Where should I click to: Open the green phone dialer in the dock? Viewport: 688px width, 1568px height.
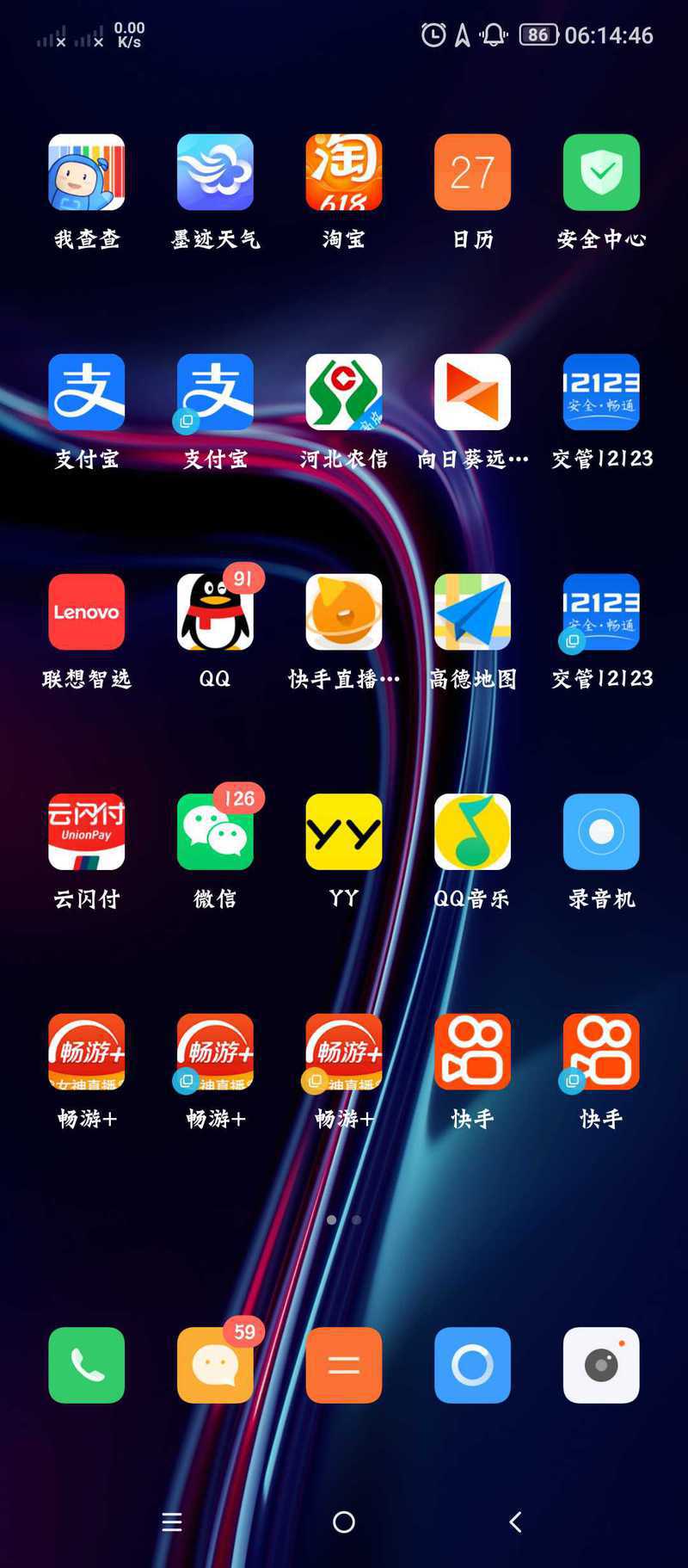86,1365
